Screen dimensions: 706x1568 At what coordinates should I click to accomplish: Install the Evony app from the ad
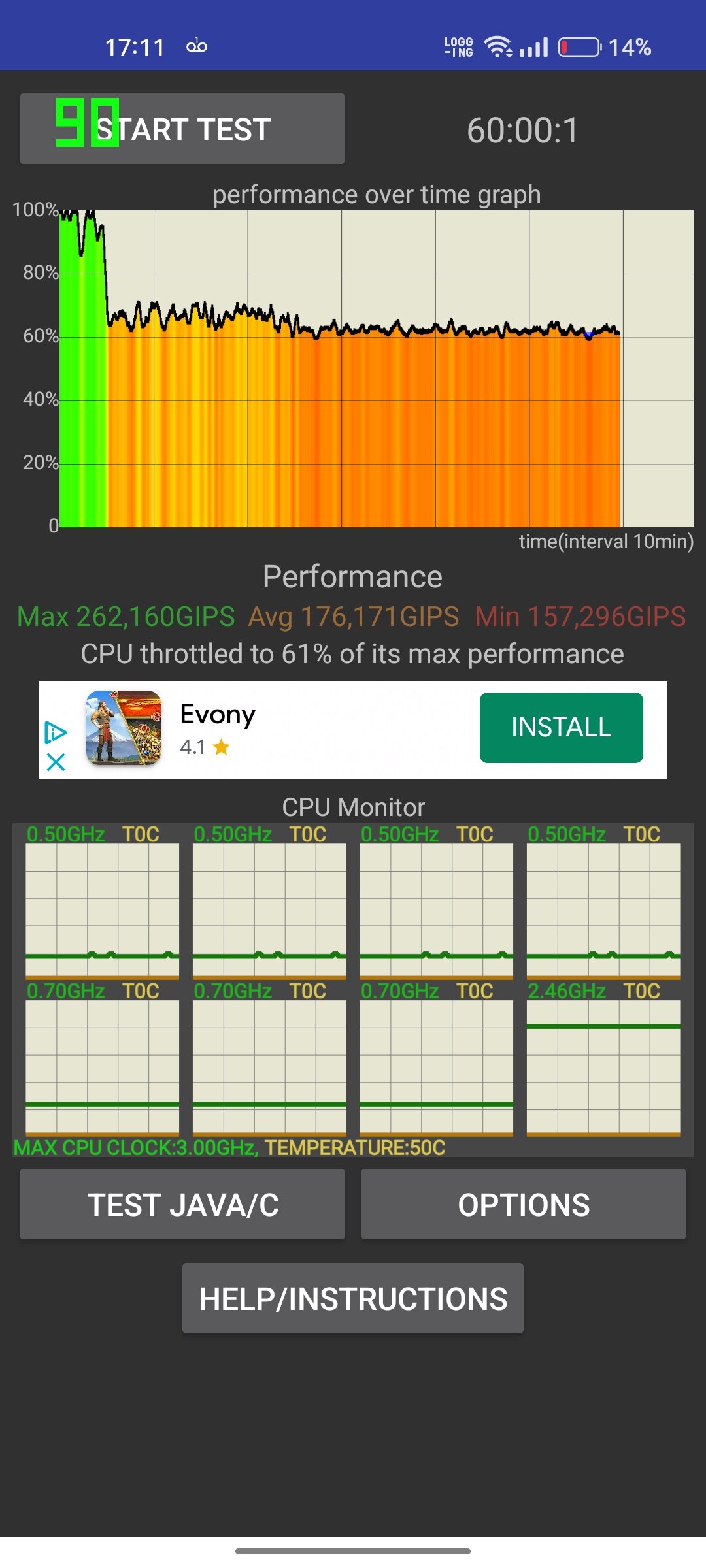click(562, 727)
